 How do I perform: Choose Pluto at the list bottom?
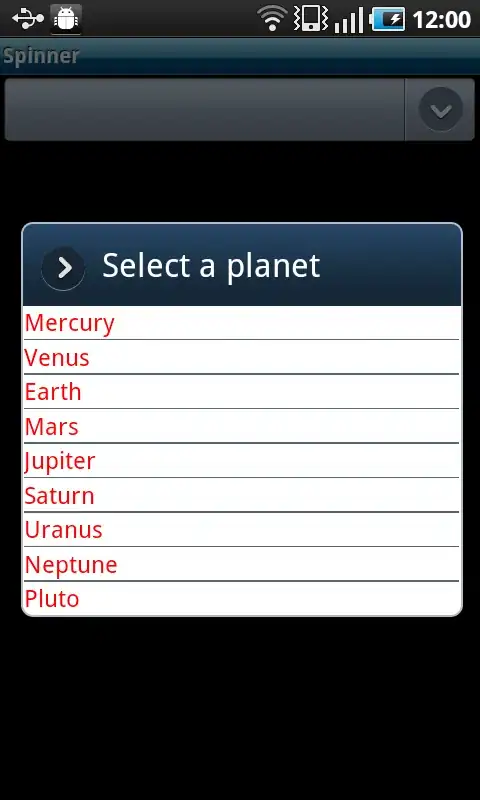(x=241, y=598)
